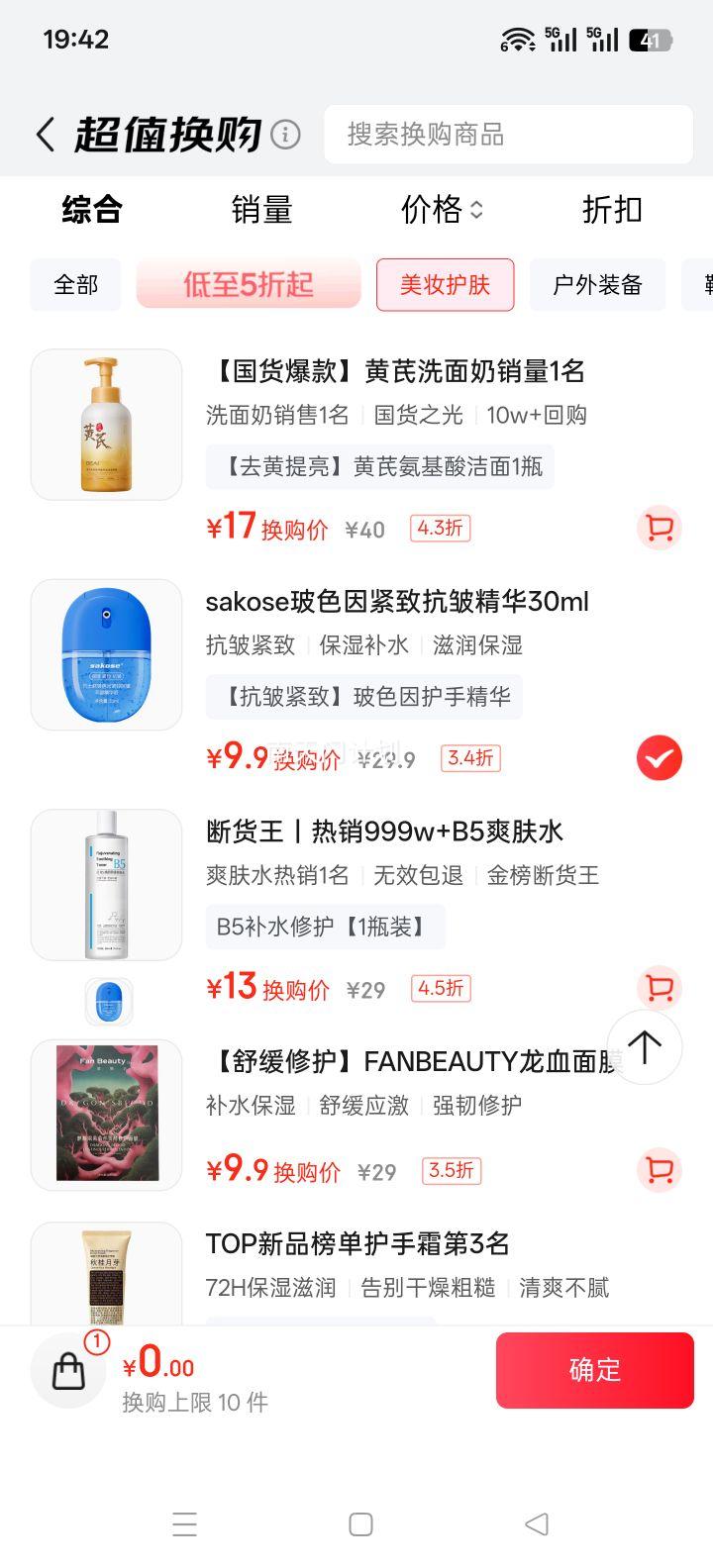Sort products by 销量
713x1568 pixels.
click(261, 210)
